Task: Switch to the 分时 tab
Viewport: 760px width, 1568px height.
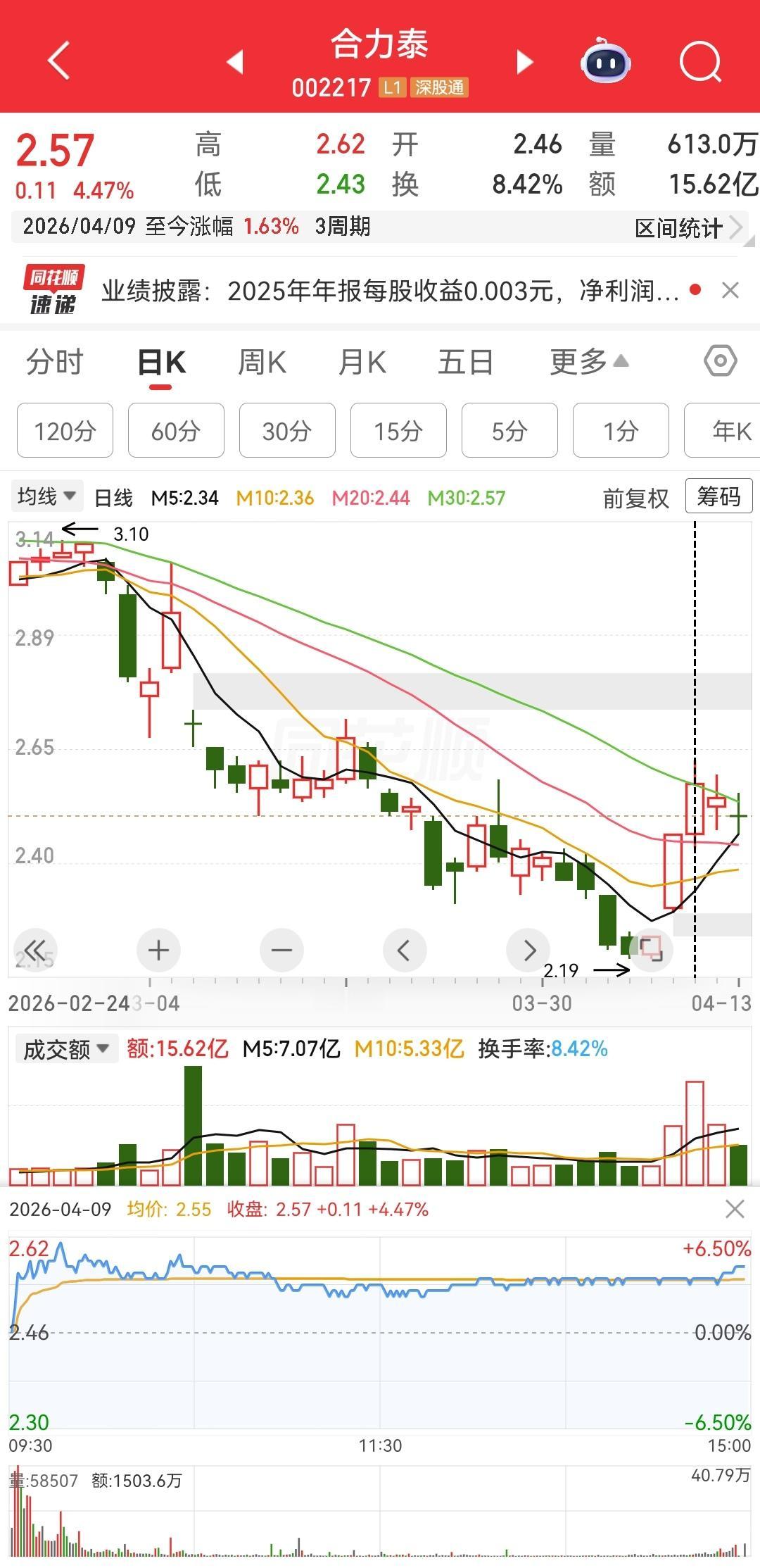Action: [x=56, y=361]
